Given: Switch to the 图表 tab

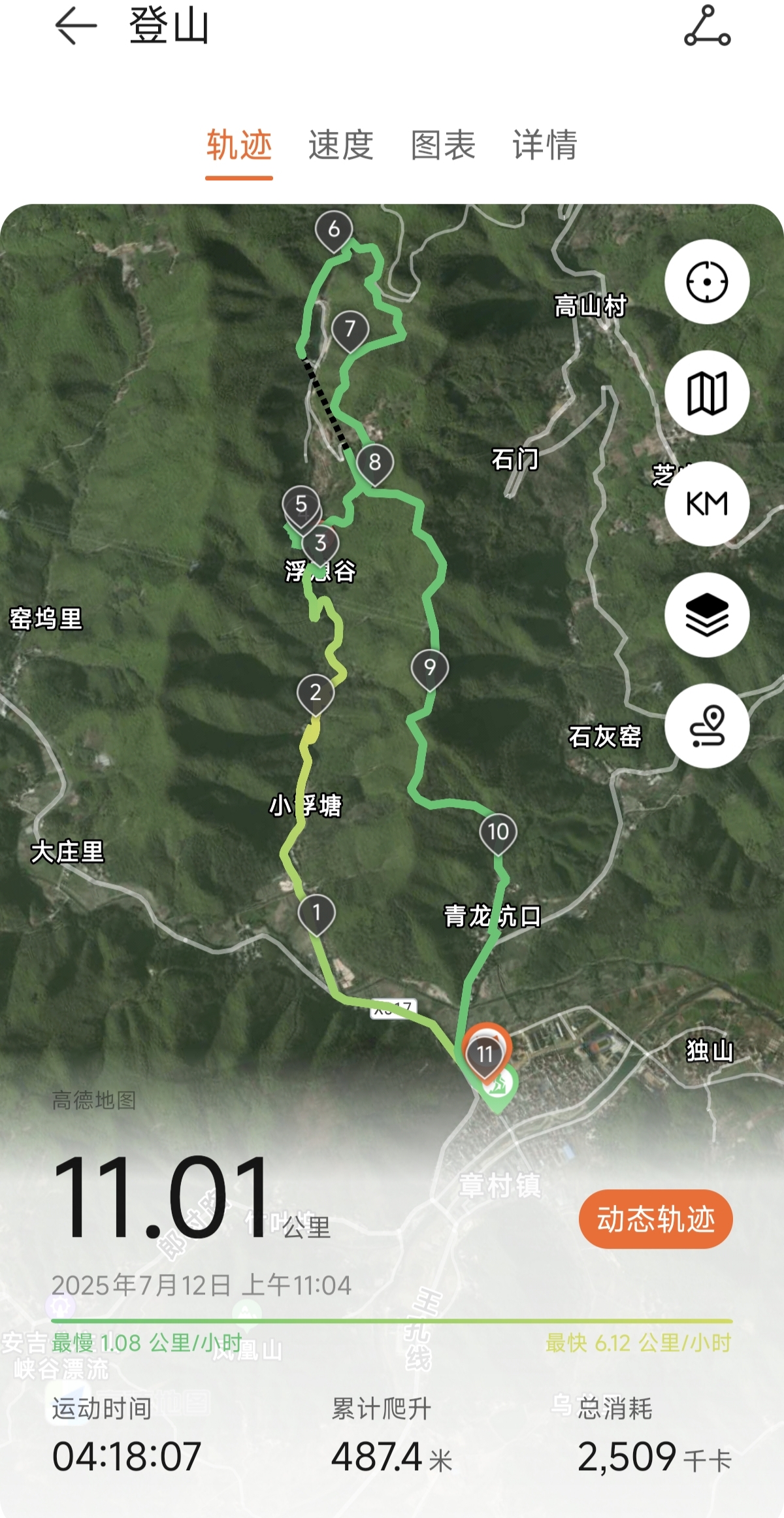Looking at the screenshot, I should (x=443, y=144).
